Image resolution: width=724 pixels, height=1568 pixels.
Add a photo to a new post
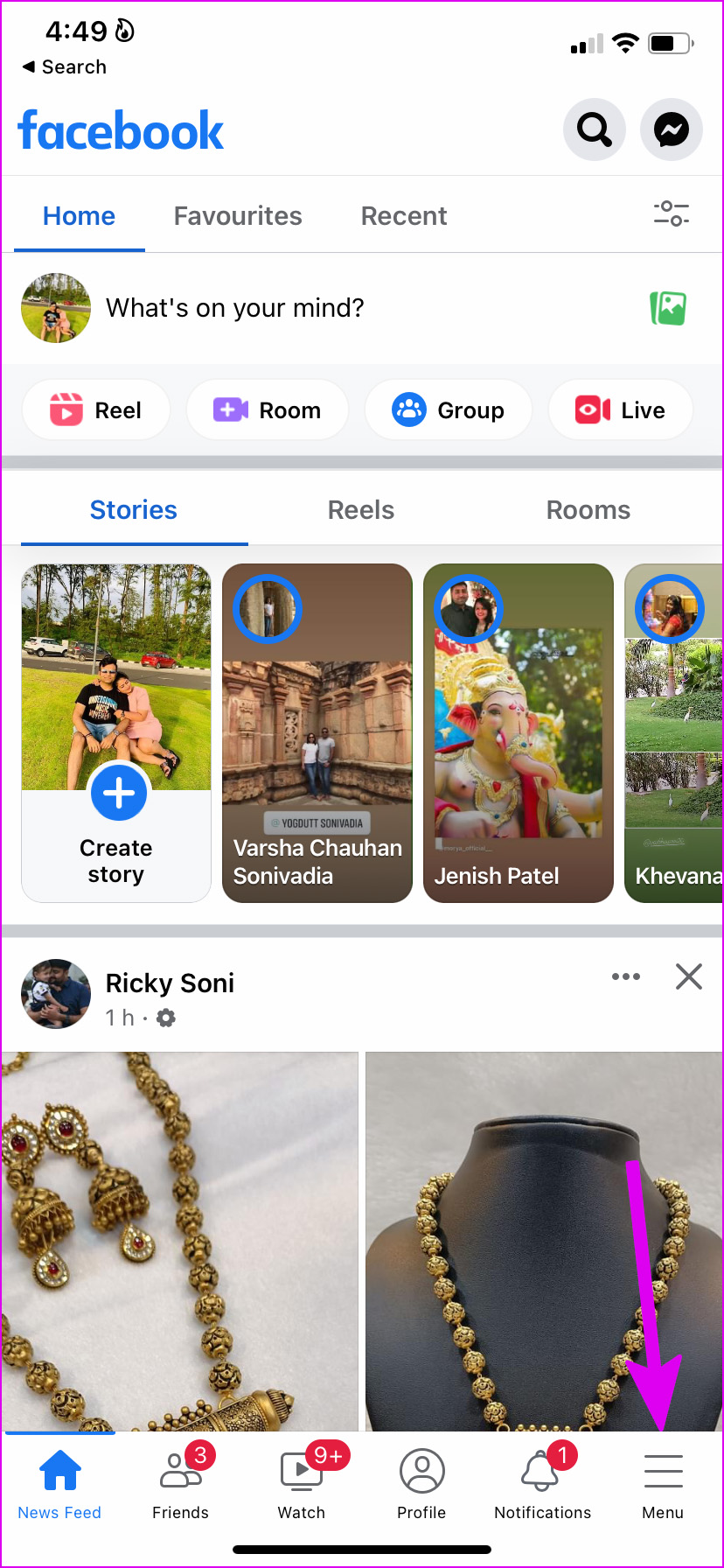(668, 308)
